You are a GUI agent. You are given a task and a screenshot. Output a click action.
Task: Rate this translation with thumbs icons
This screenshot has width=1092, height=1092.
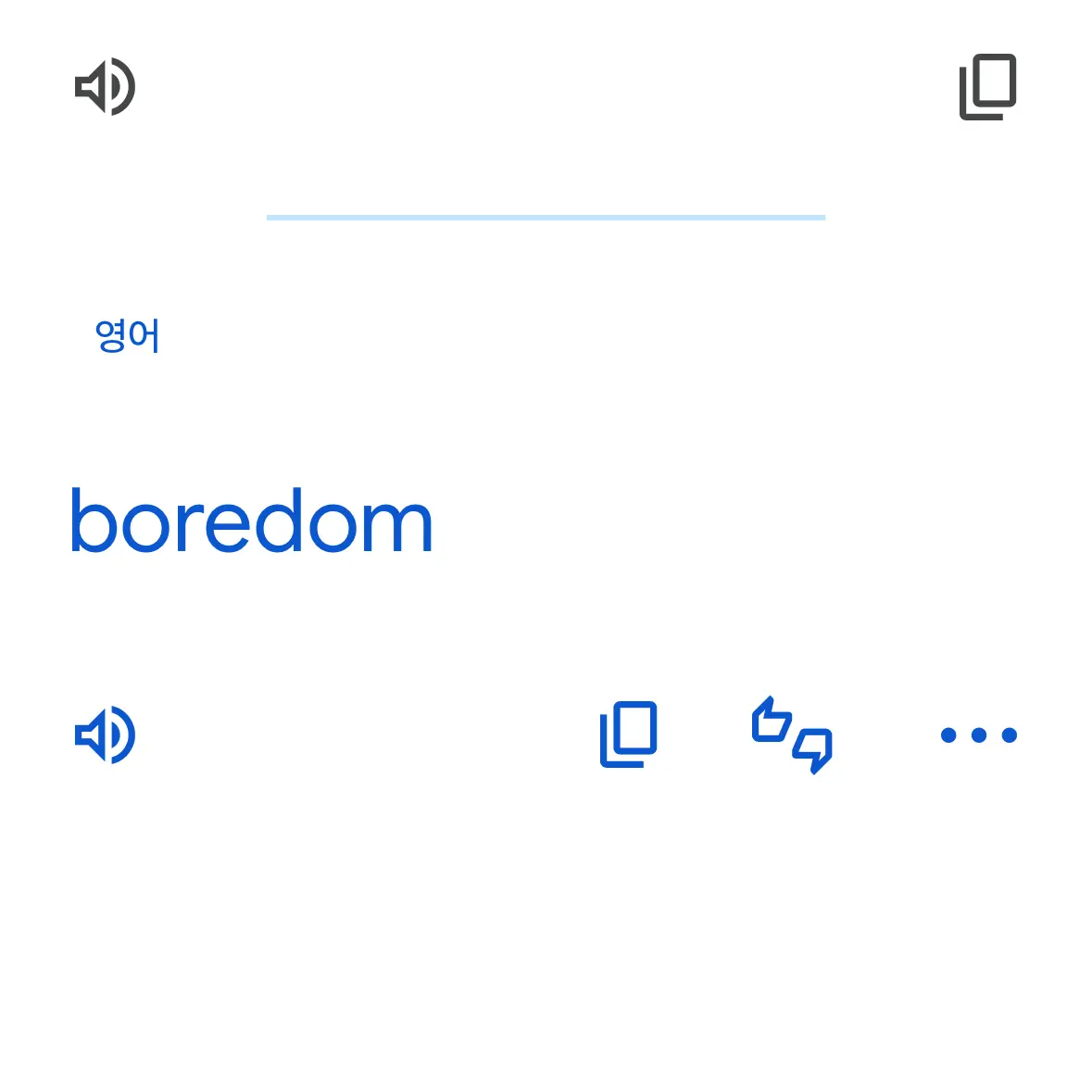(792, 734)
